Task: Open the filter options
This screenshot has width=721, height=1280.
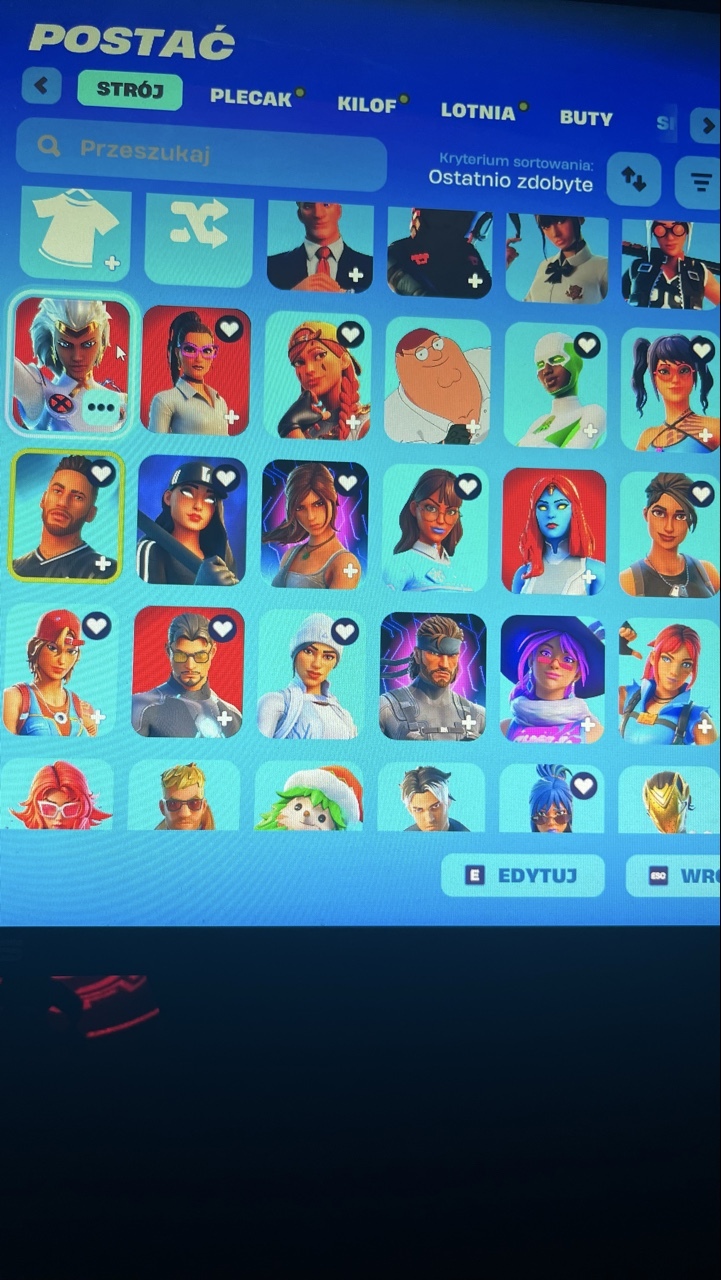Action: click(x=702, y=182)
